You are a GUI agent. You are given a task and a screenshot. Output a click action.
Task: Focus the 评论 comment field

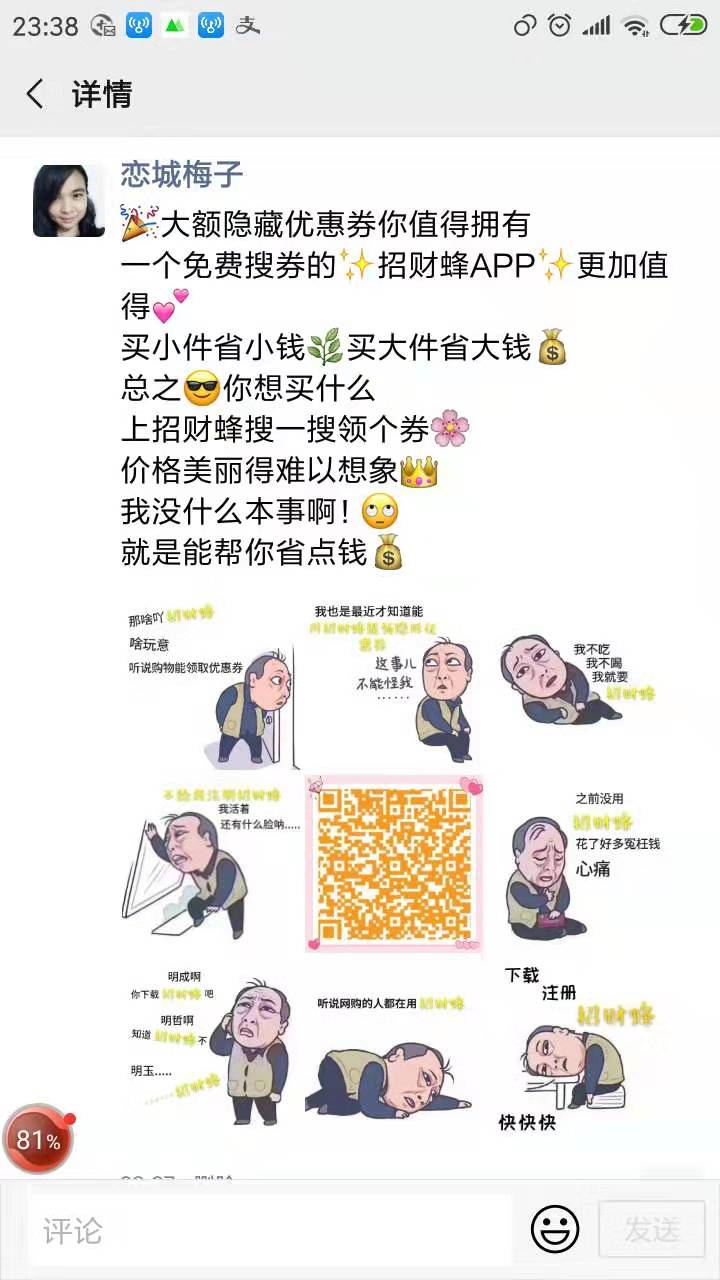point(270,1230)
